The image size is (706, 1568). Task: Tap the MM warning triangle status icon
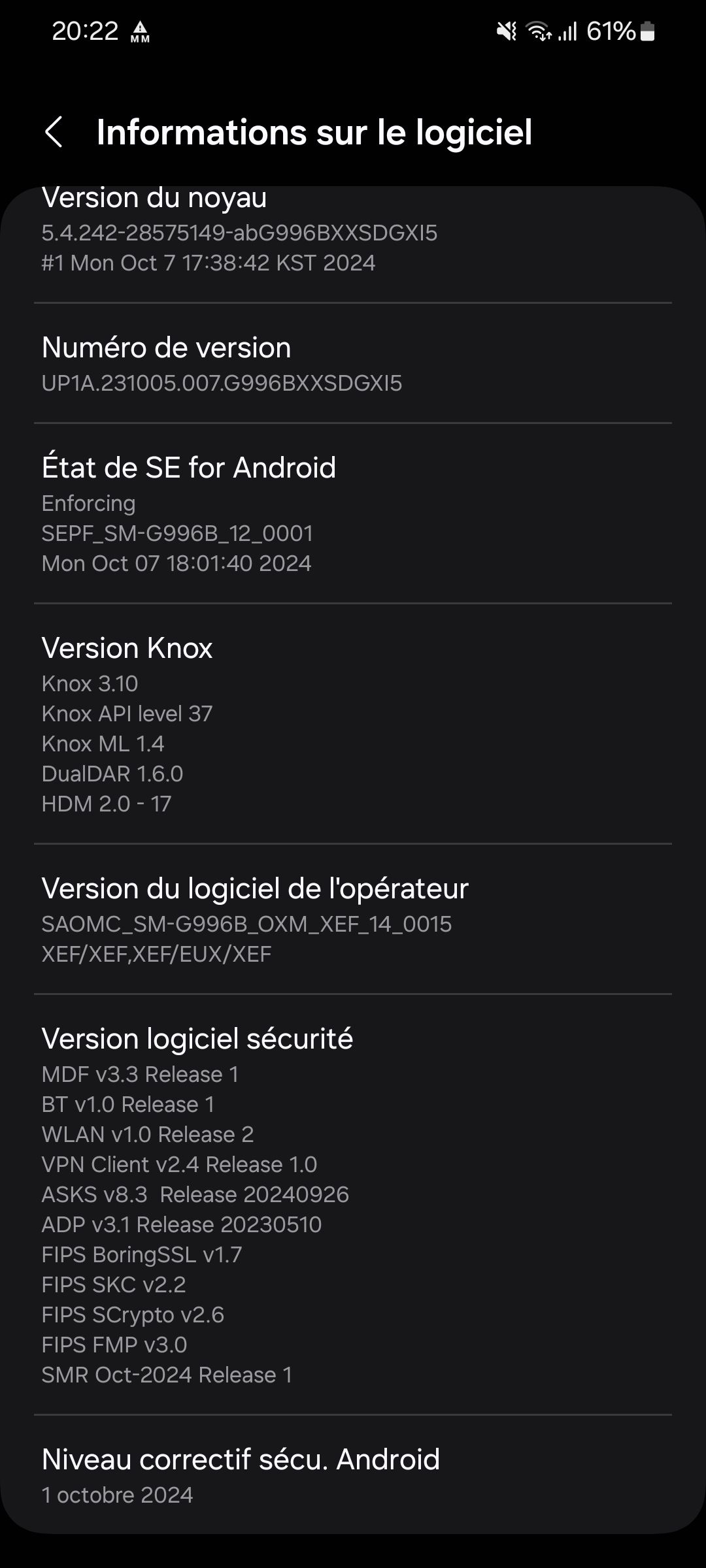(x=139, y=31)
